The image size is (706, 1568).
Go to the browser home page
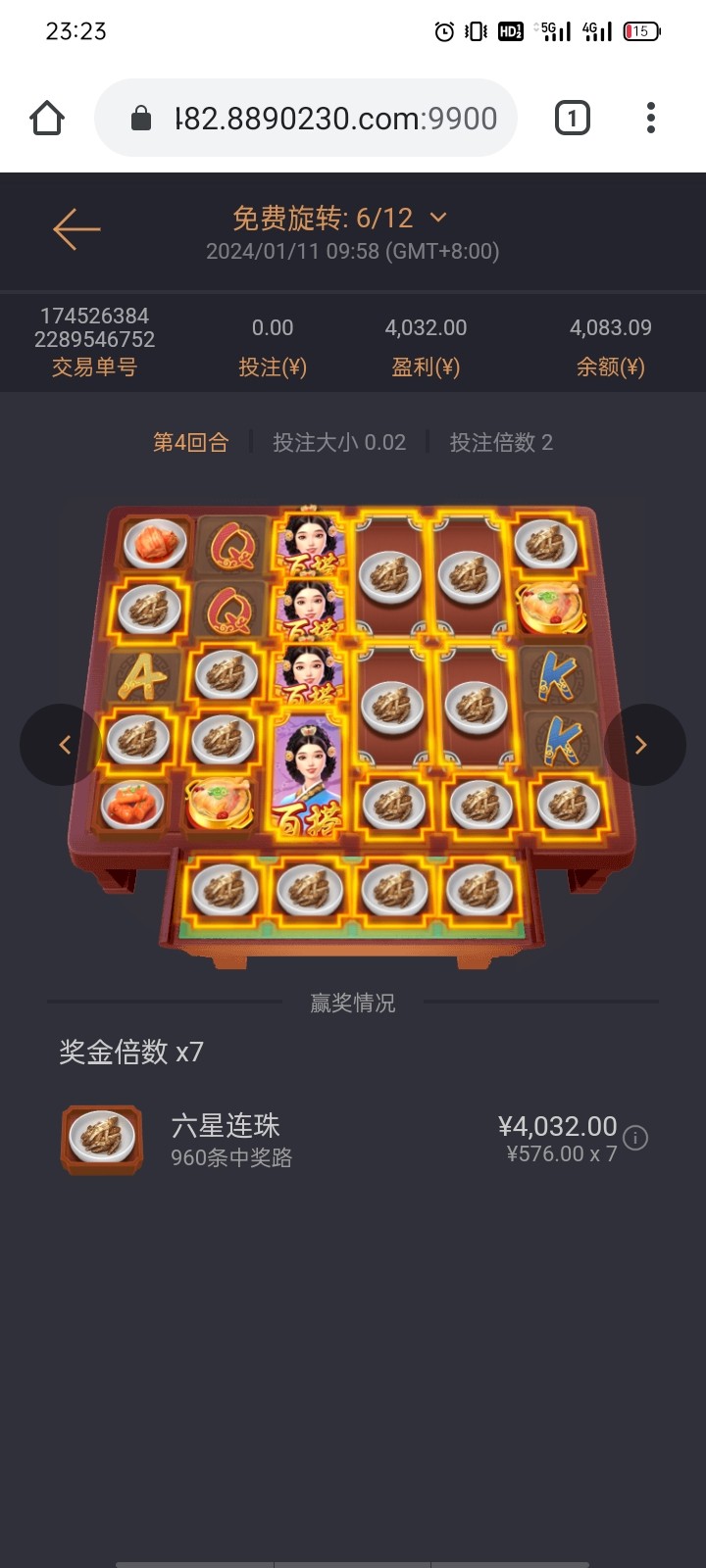(x=47, y=119)
